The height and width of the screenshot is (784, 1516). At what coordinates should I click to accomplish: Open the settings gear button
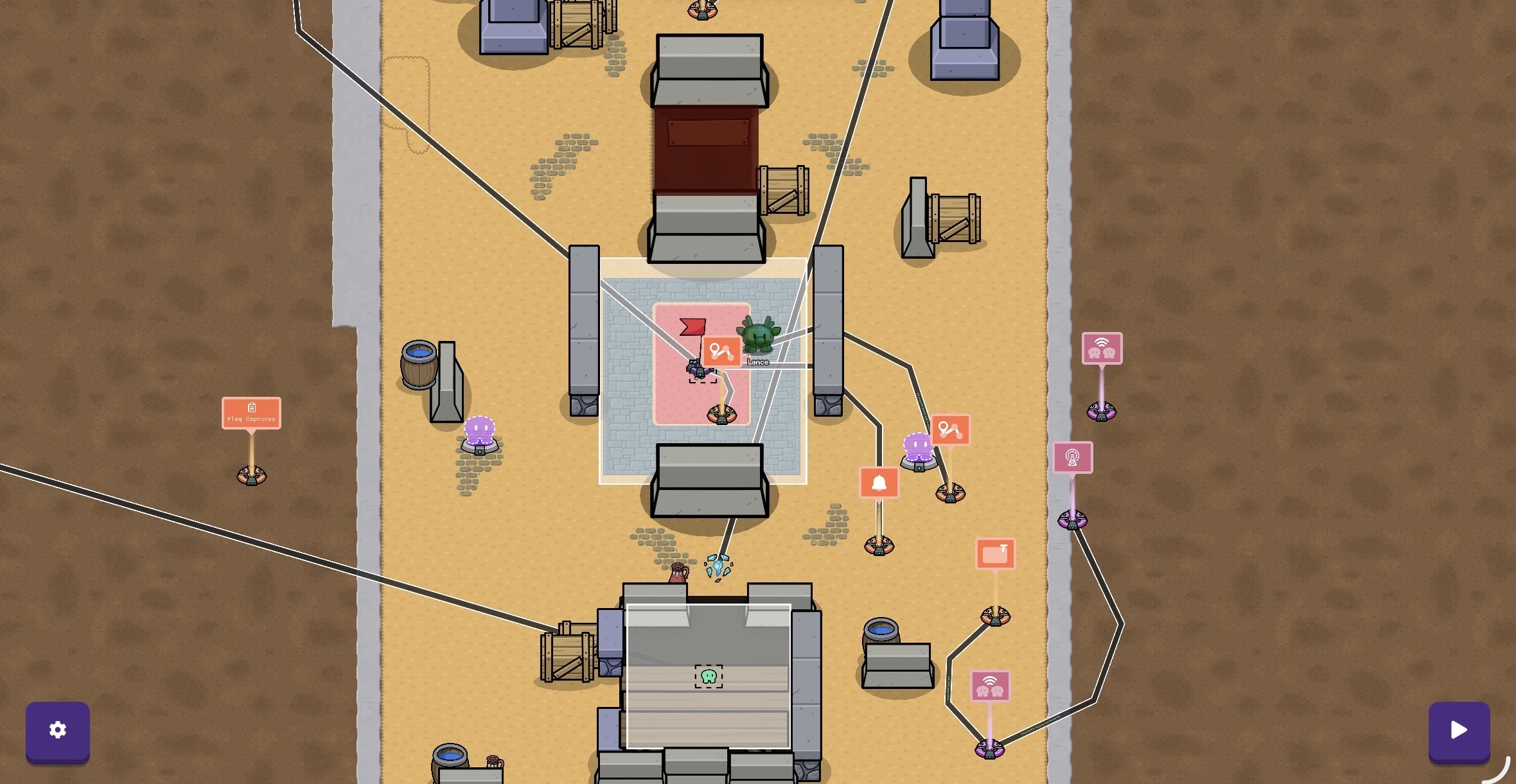click(58, 731)
